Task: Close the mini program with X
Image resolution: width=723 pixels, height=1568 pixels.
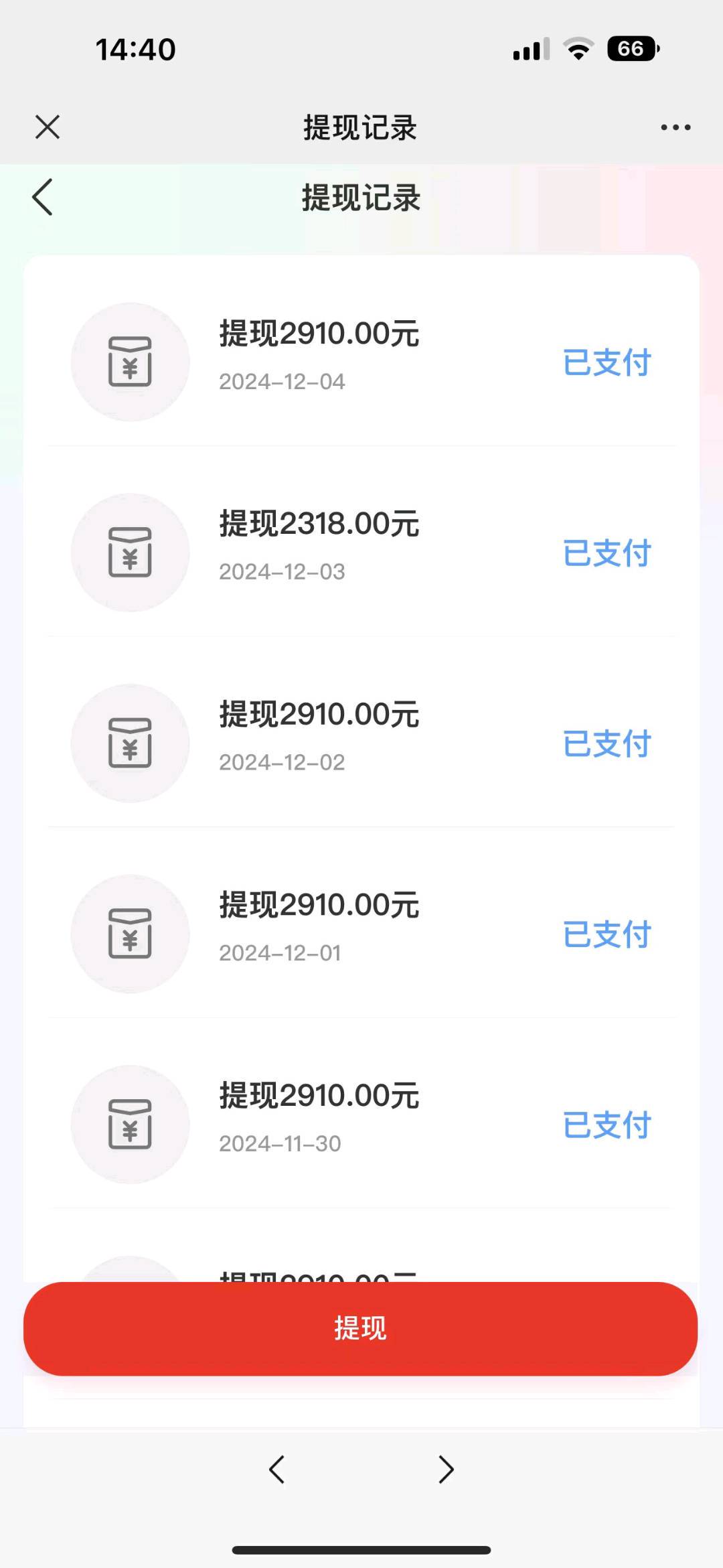Action: [x=48, y=127]
